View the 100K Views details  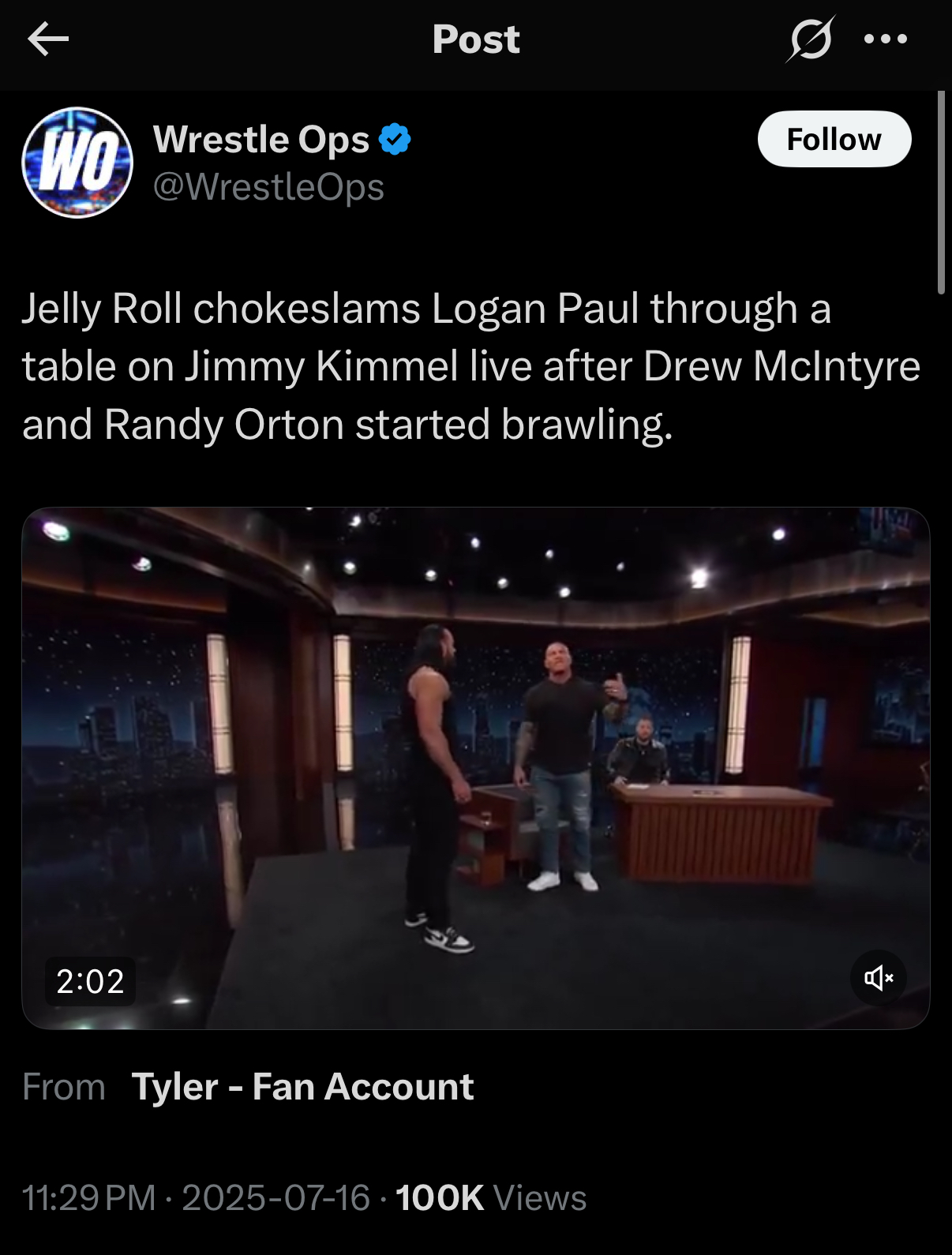coord(490,1197)
